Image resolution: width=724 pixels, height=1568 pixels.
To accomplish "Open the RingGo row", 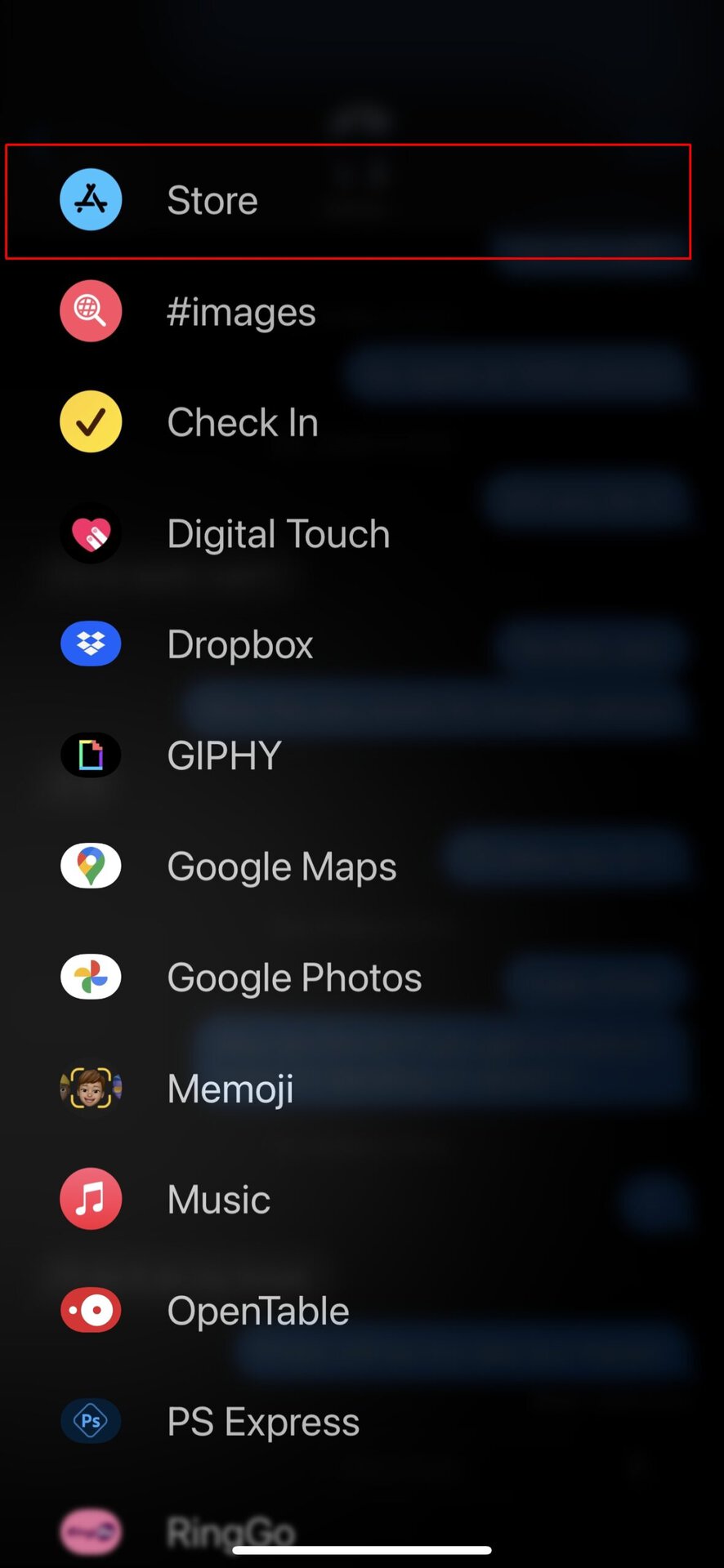I will [229, 1530].
